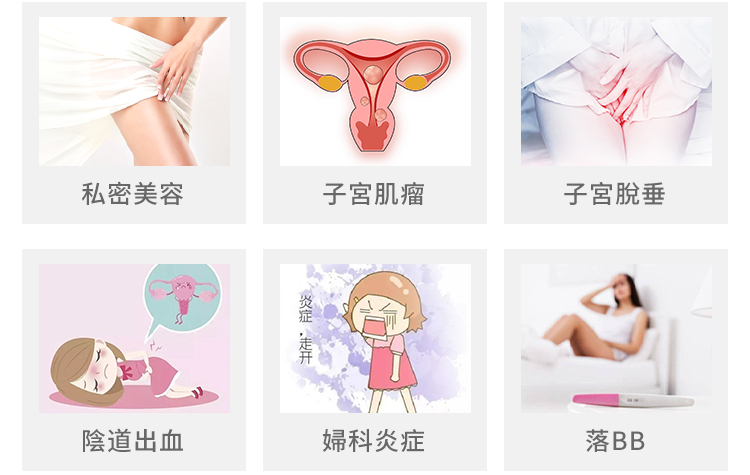Select the 子宮肌瘤 tile
The height and width of the screenshot is (475, 750).
tap(375, 112)
